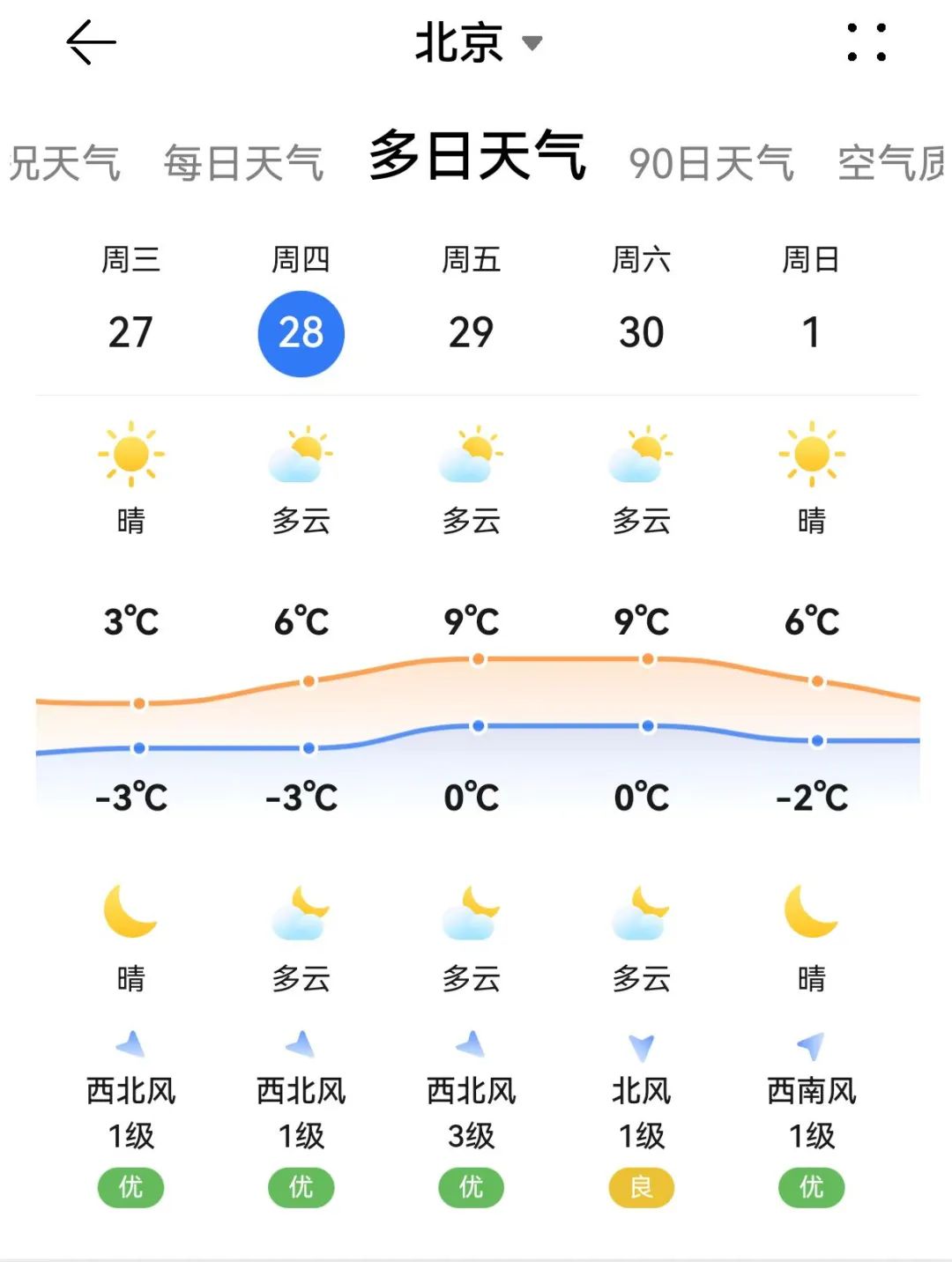Viewport: 952px width, 1262px height.
Task: Switch to the partially visible 实况天气 tab
Action: click(x=63, y=163)
